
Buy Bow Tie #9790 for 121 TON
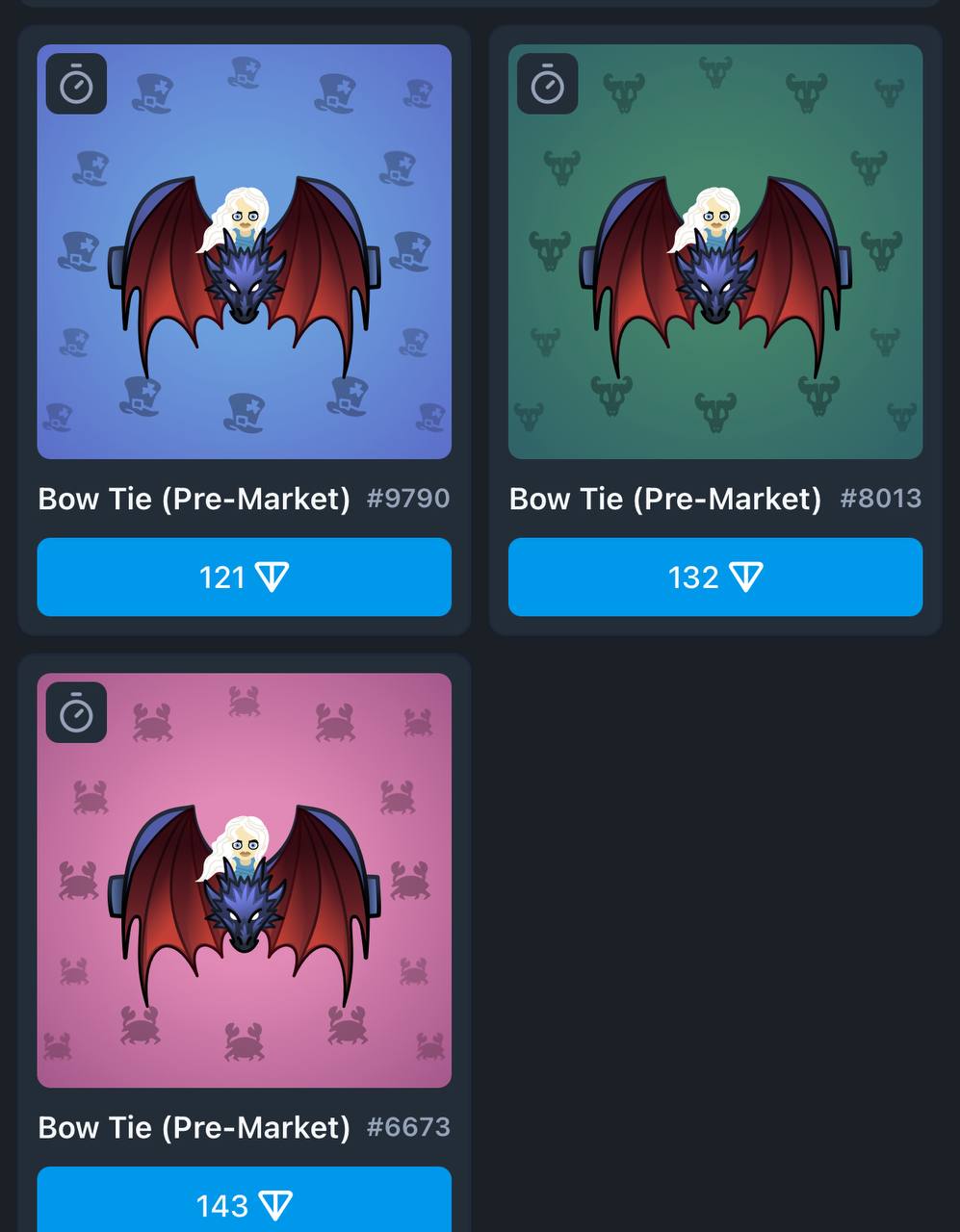(244, 577)
